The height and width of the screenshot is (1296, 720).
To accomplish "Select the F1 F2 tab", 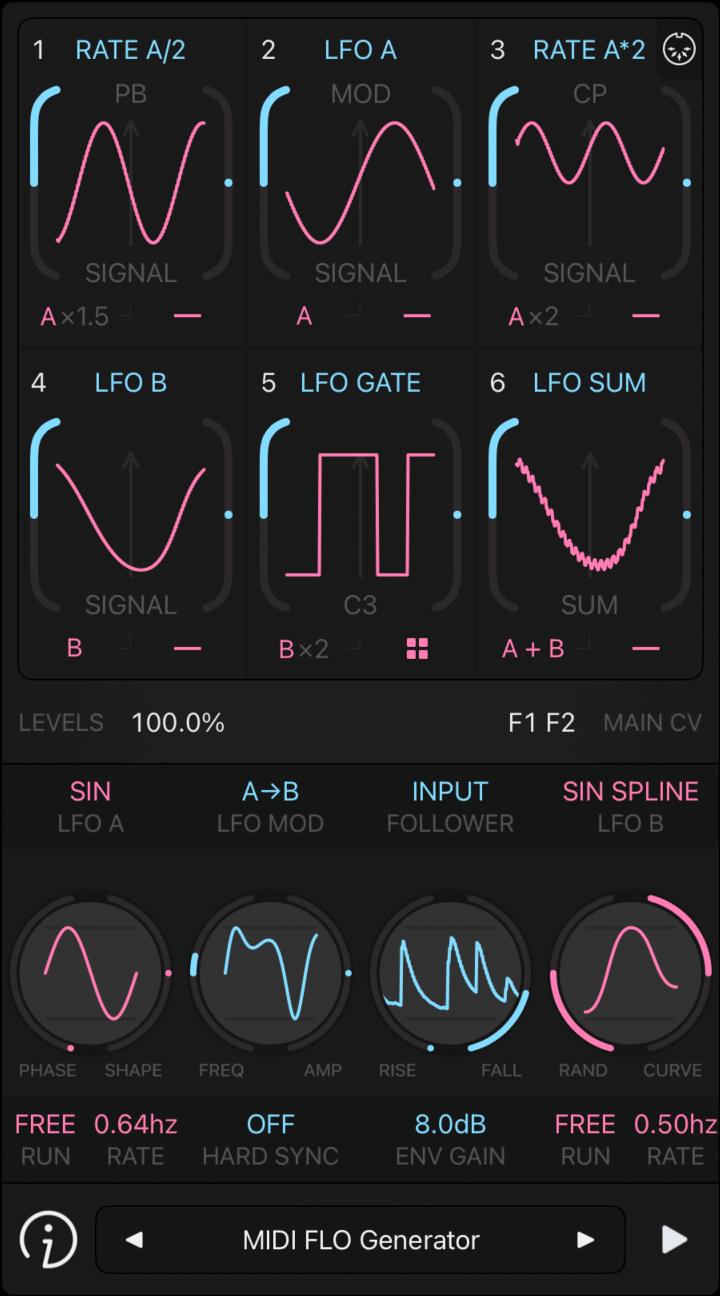I will click(541, 722).
